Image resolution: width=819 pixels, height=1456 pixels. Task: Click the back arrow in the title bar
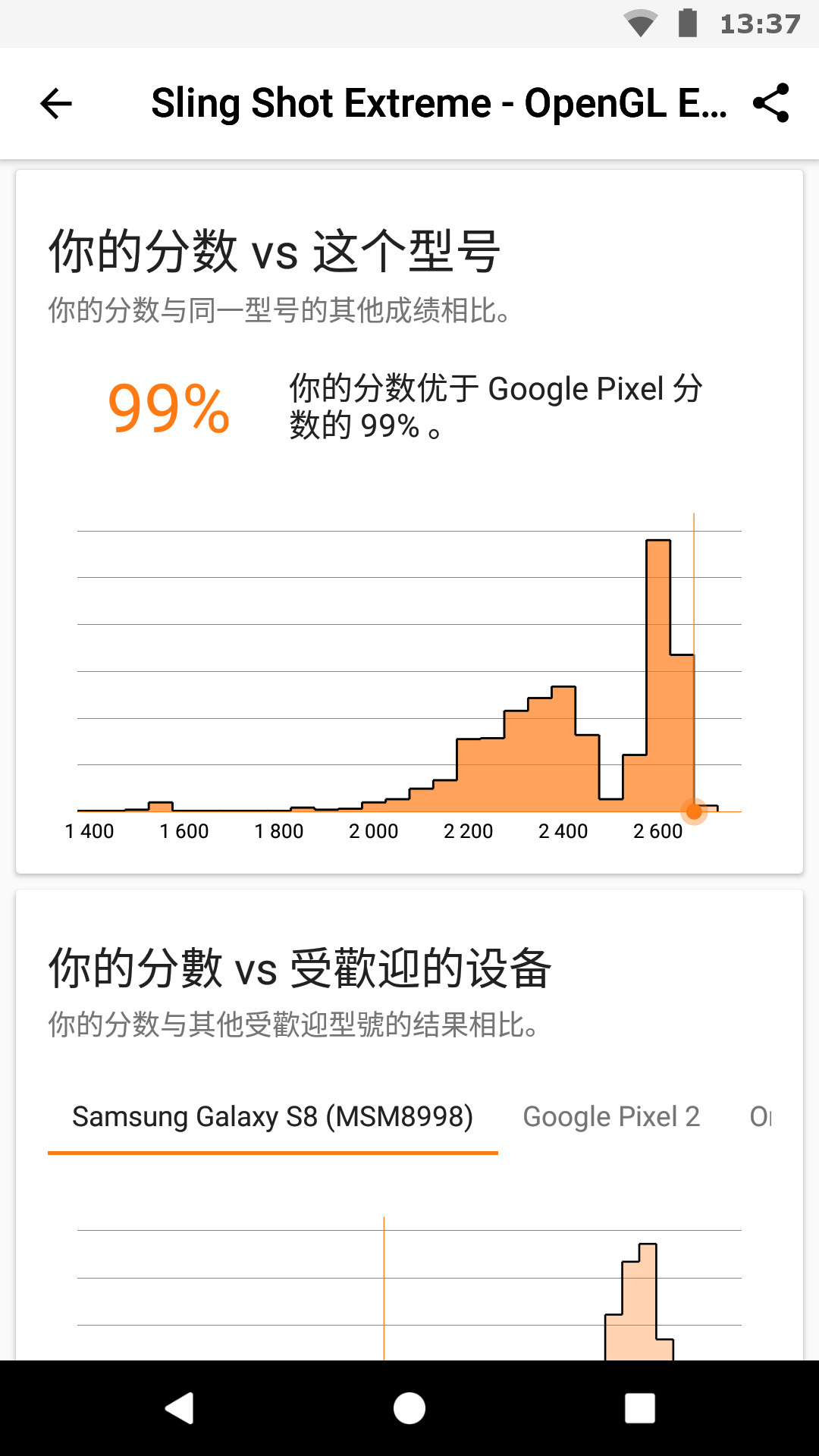[55, 103]
